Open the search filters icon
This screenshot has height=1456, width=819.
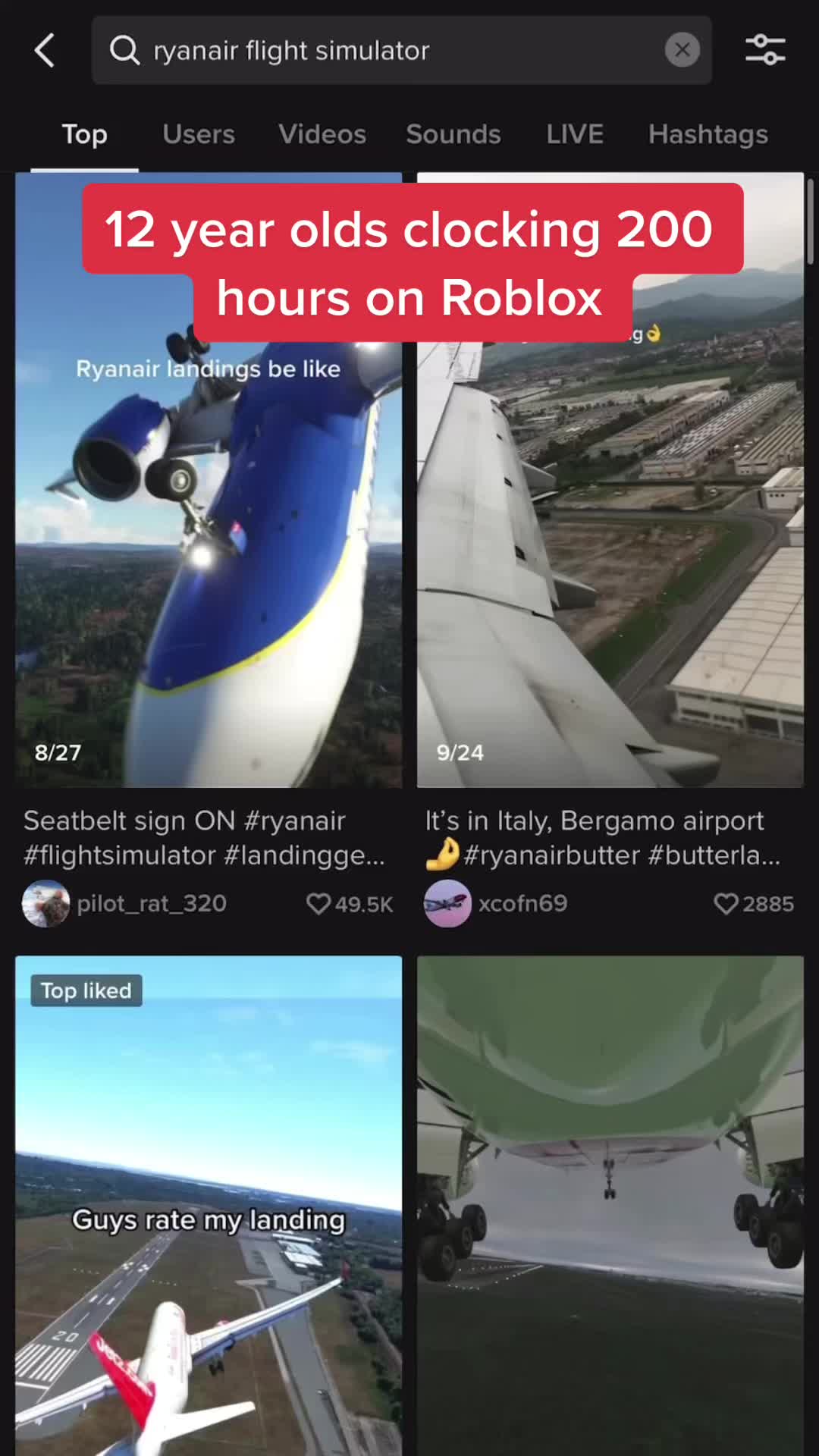(x=764, y=50)
